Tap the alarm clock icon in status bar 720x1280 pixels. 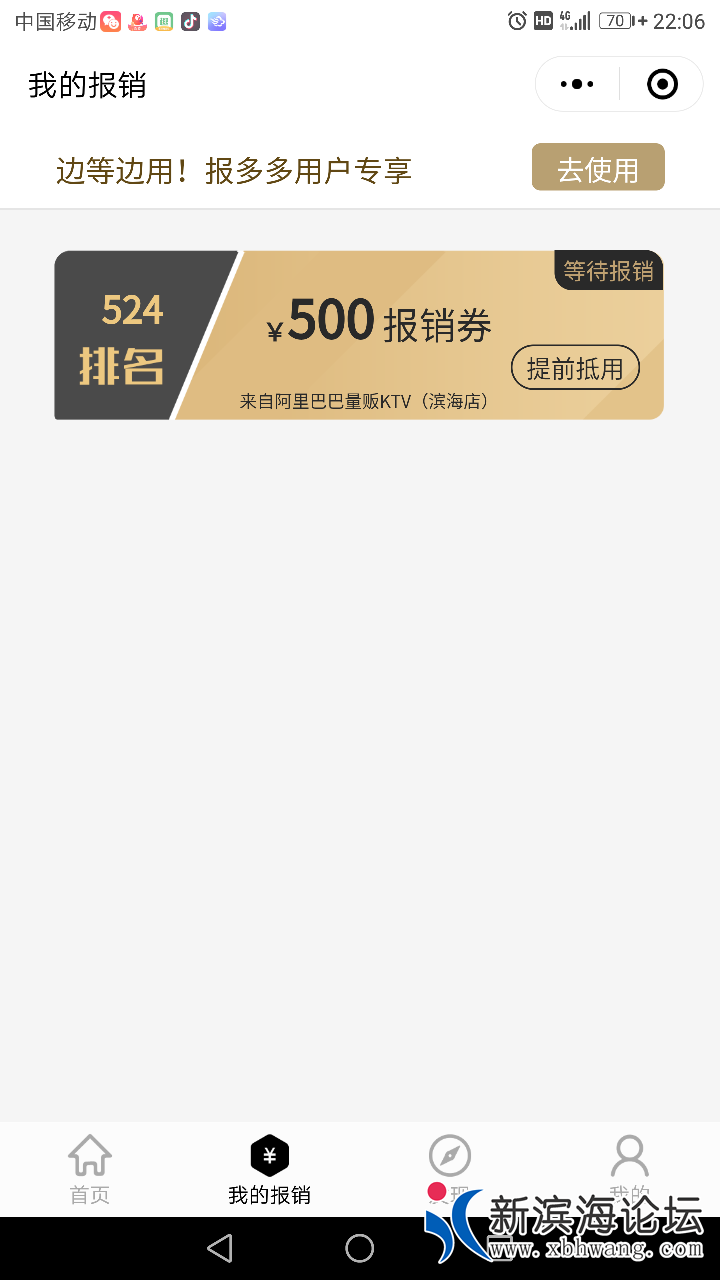coord(516,18)
